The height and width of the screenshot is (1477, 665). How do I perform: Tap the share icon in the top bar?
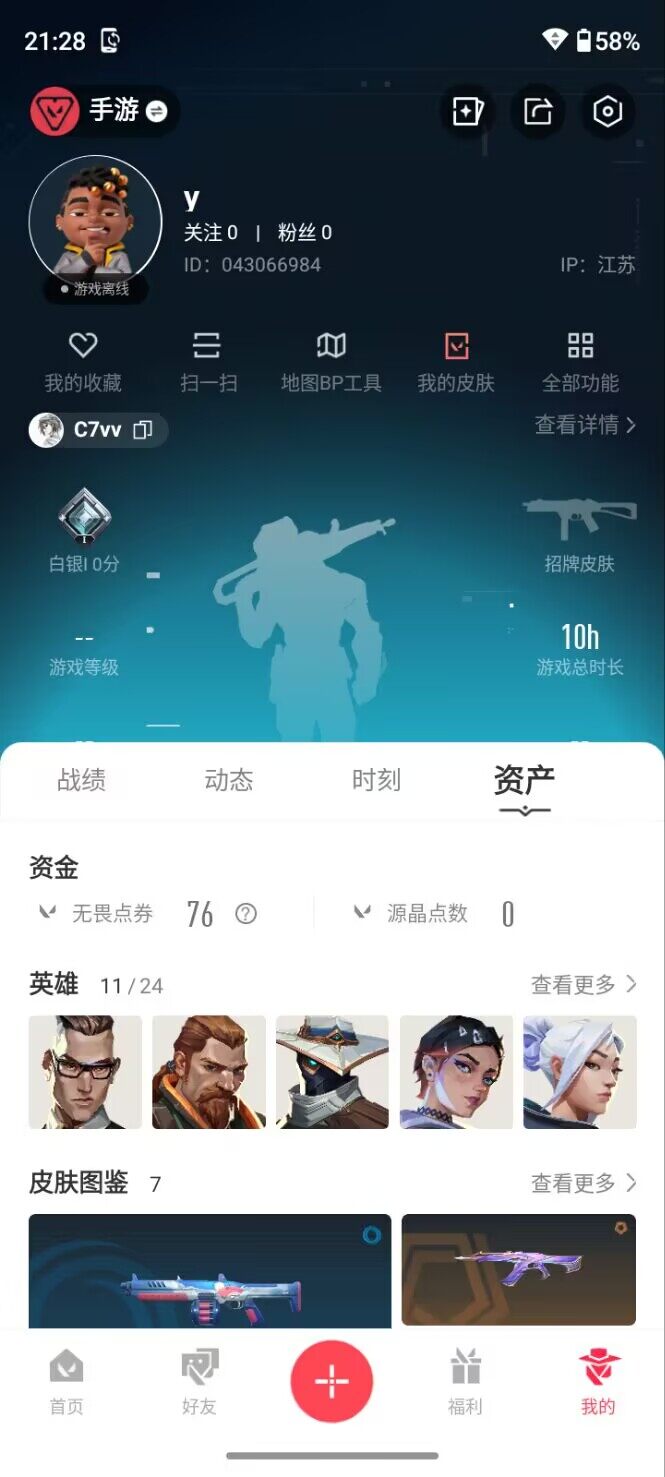click(538, 111)
